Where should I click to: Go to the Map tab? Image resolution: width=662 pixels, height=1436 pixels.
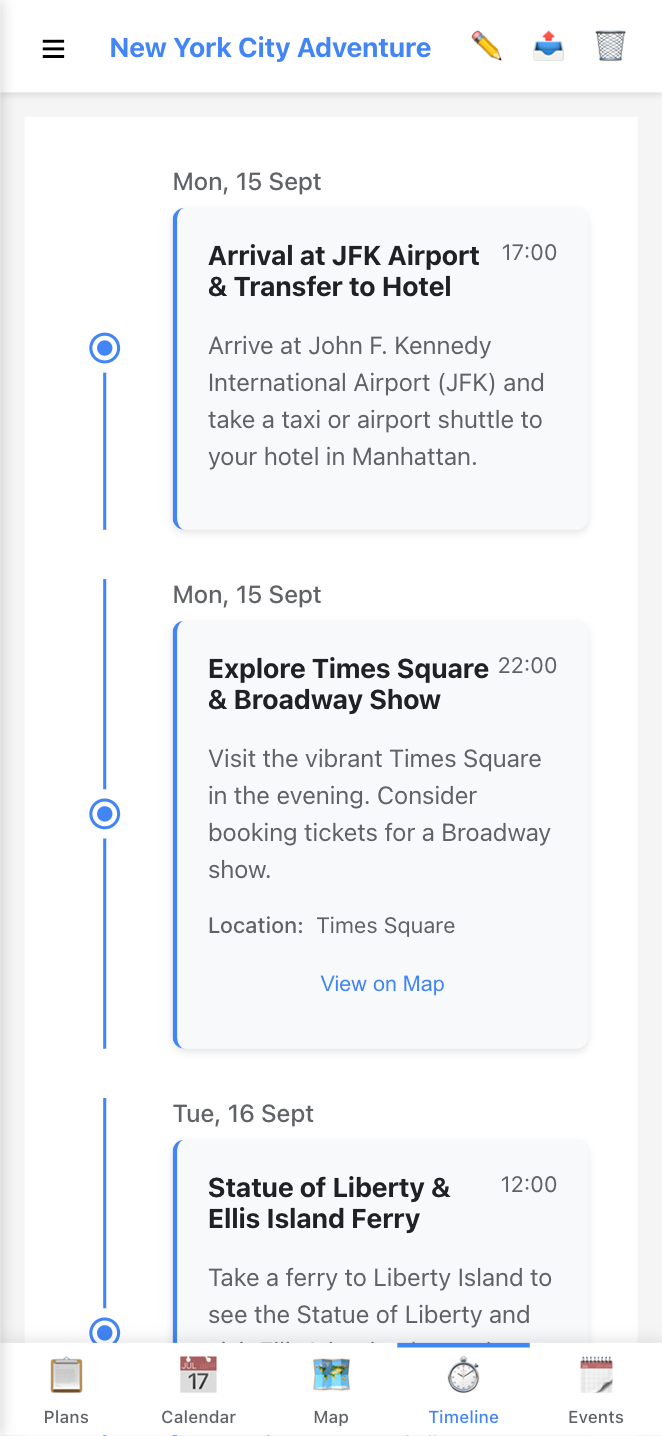[331, 1390]
